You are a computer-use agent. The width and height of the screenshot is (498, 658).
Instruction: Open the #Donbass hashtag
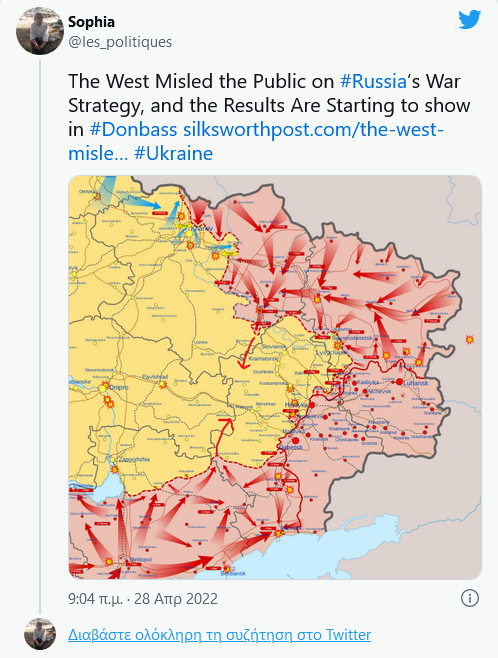133,130
